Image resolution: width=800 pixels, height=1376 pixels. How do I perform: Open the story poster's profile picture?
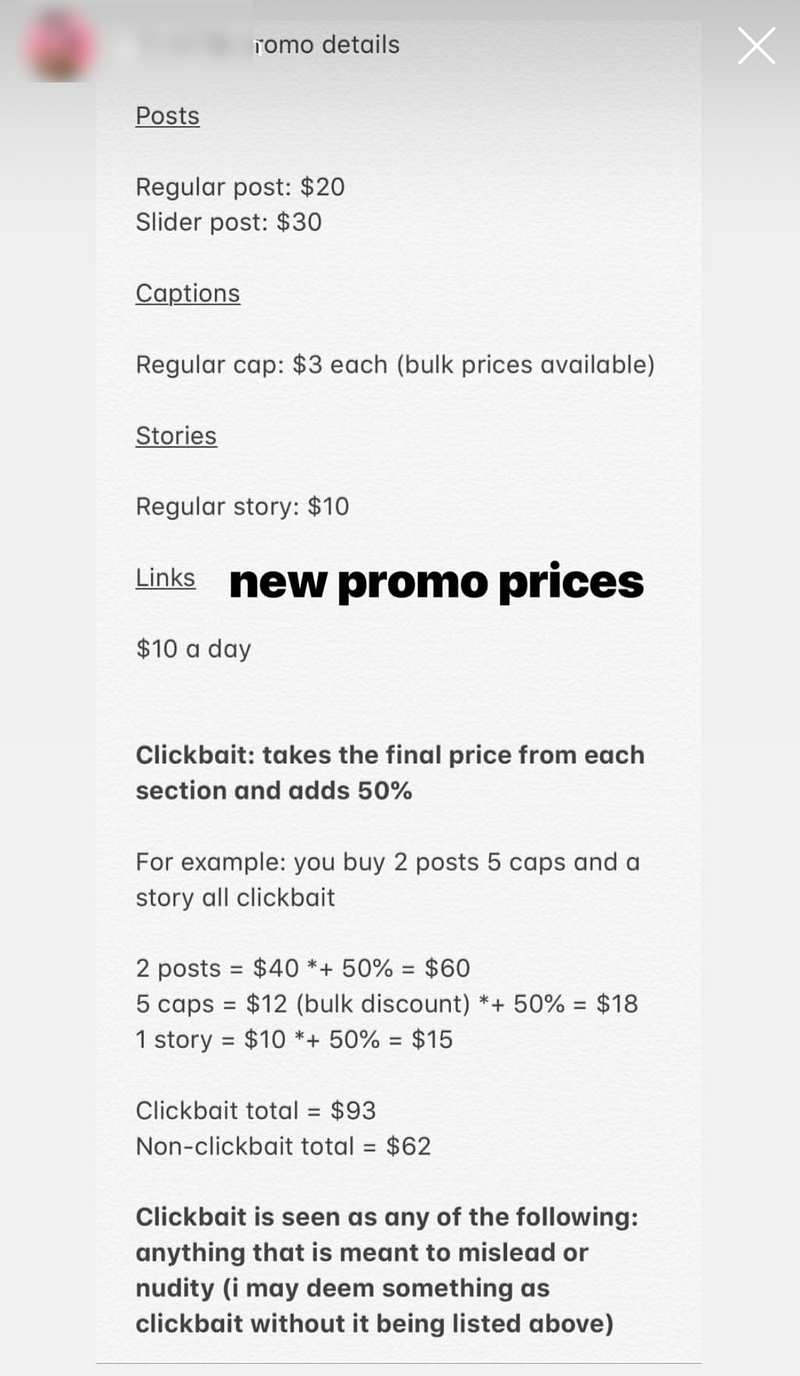[61, 46]
